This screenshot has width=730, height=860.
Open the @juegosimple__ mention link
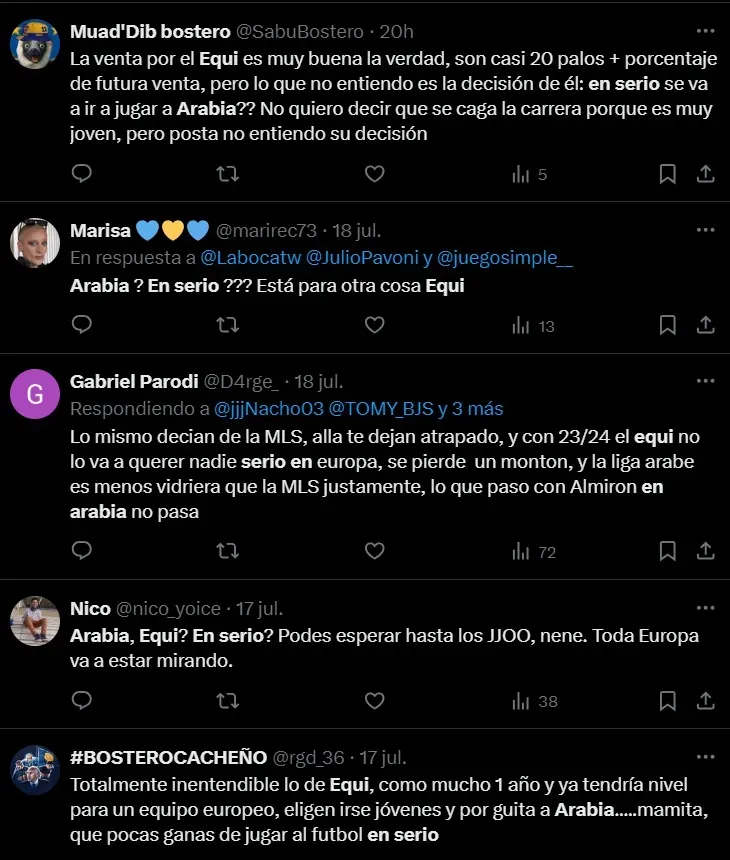pyautogui.click(x=506, y=258)
